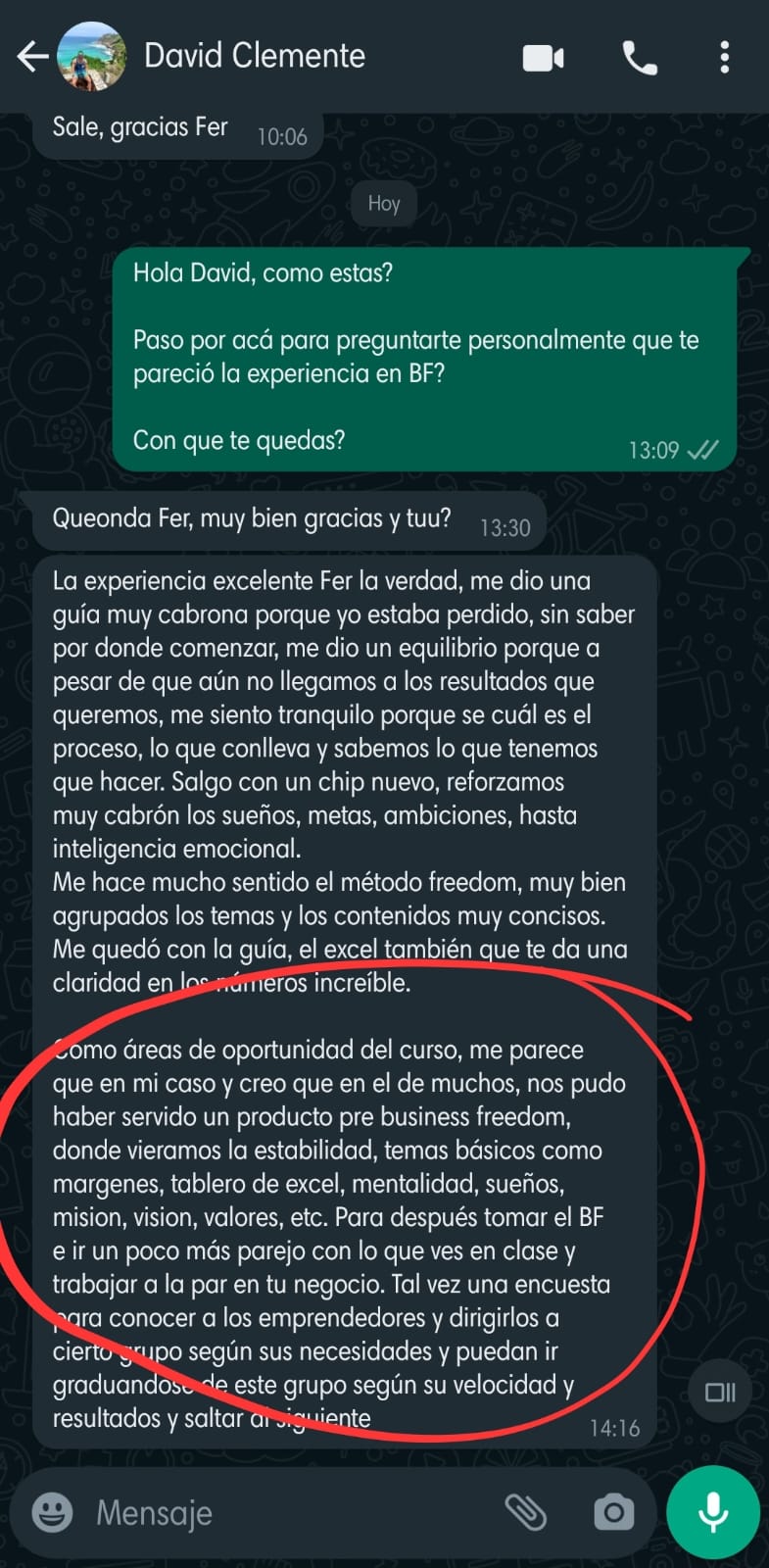Image resolution: width=769 pixels, height=1568 pixels.
Task: Open the camera from the message bar
Action: point(614,1512)
